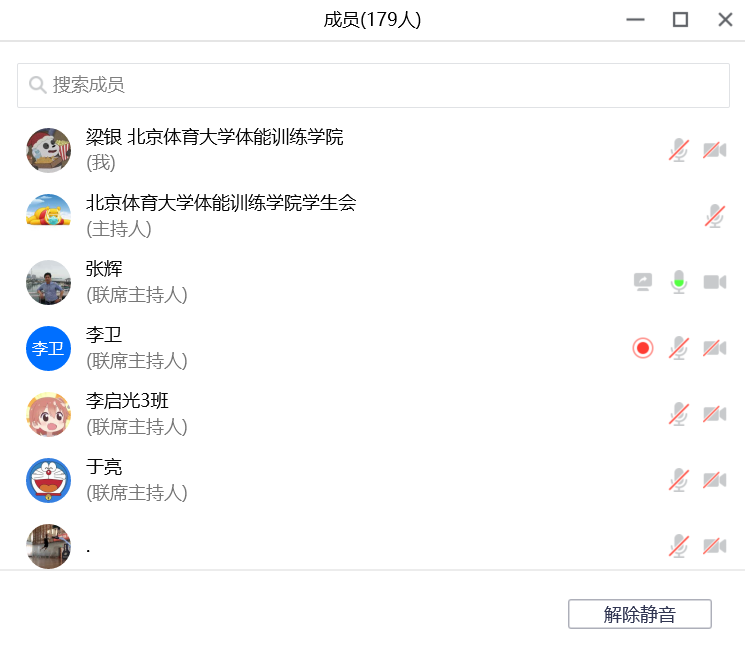Open my own row 梁银
Screen dimensions: 745x655
[x=300, y=150]
